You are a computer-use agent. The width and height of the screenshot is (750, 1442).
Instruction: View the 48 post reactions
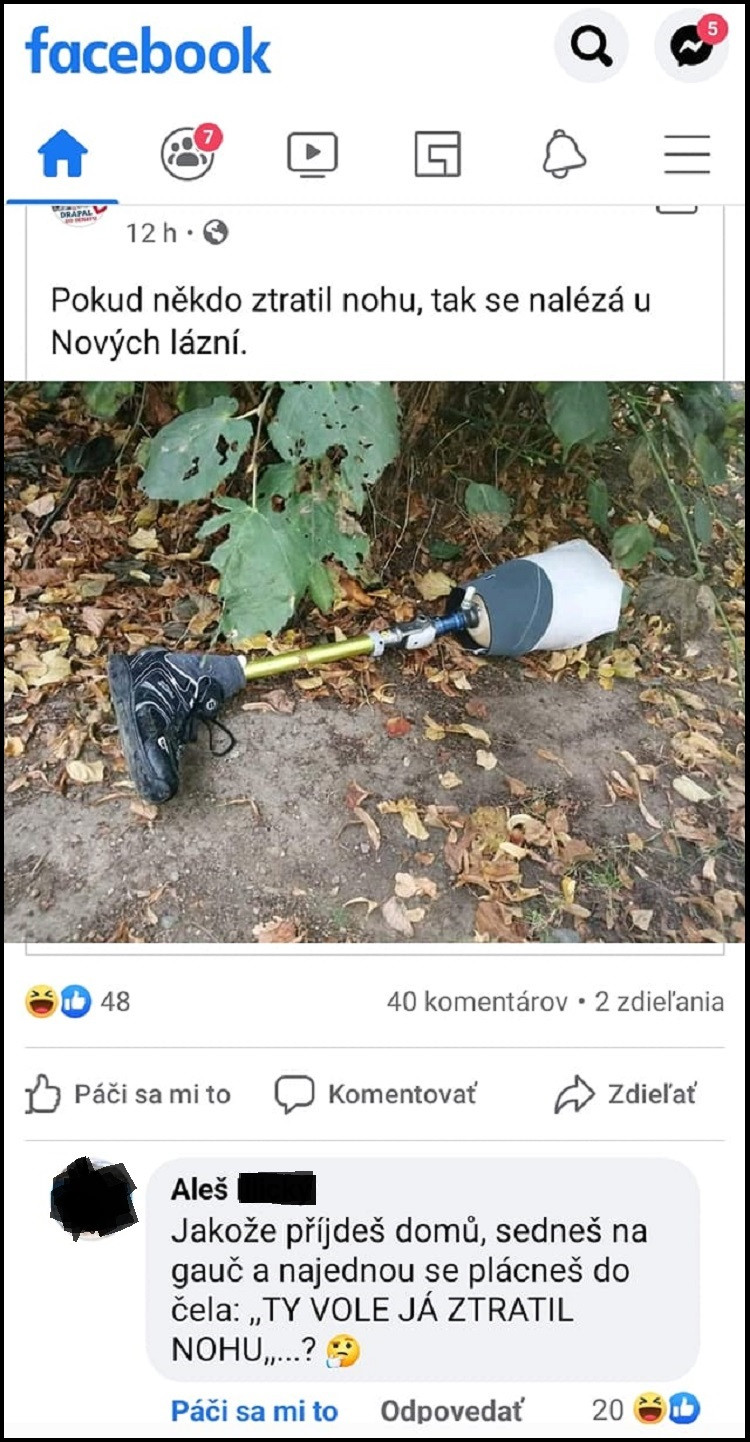(78, 1001)
